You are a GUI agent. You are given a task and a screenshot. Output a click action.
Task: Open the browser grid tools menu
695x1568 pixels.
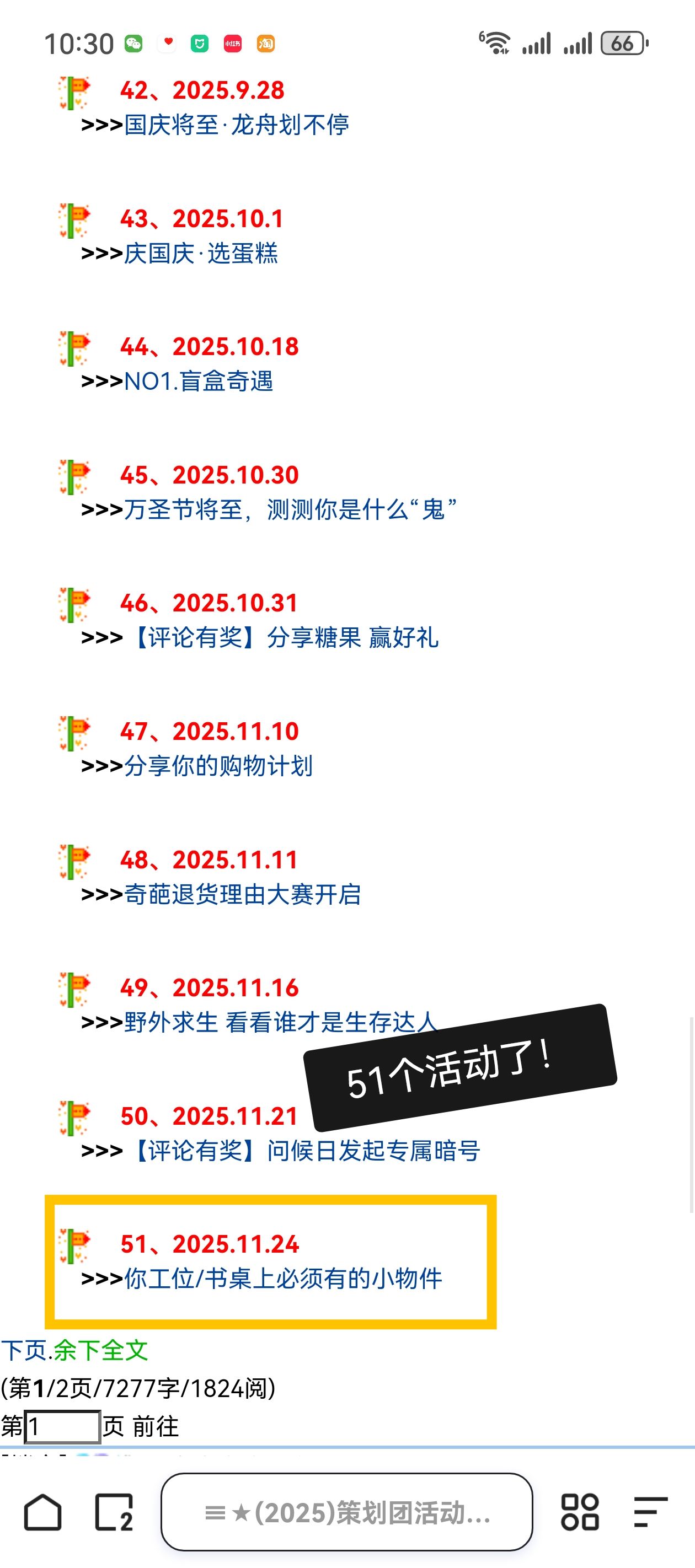579,1512
